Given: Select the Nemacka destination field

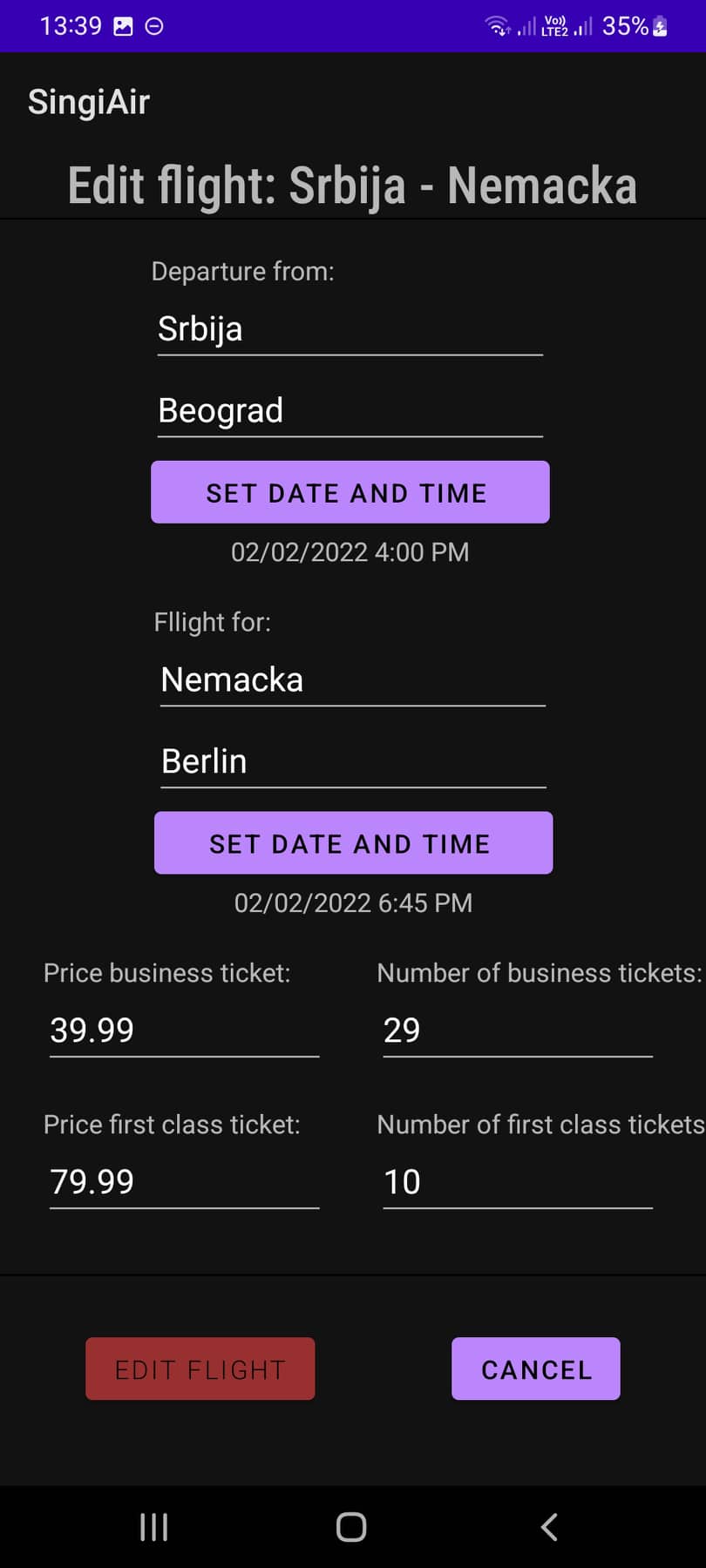Looking at the screenshot, I should coord(351,679).
